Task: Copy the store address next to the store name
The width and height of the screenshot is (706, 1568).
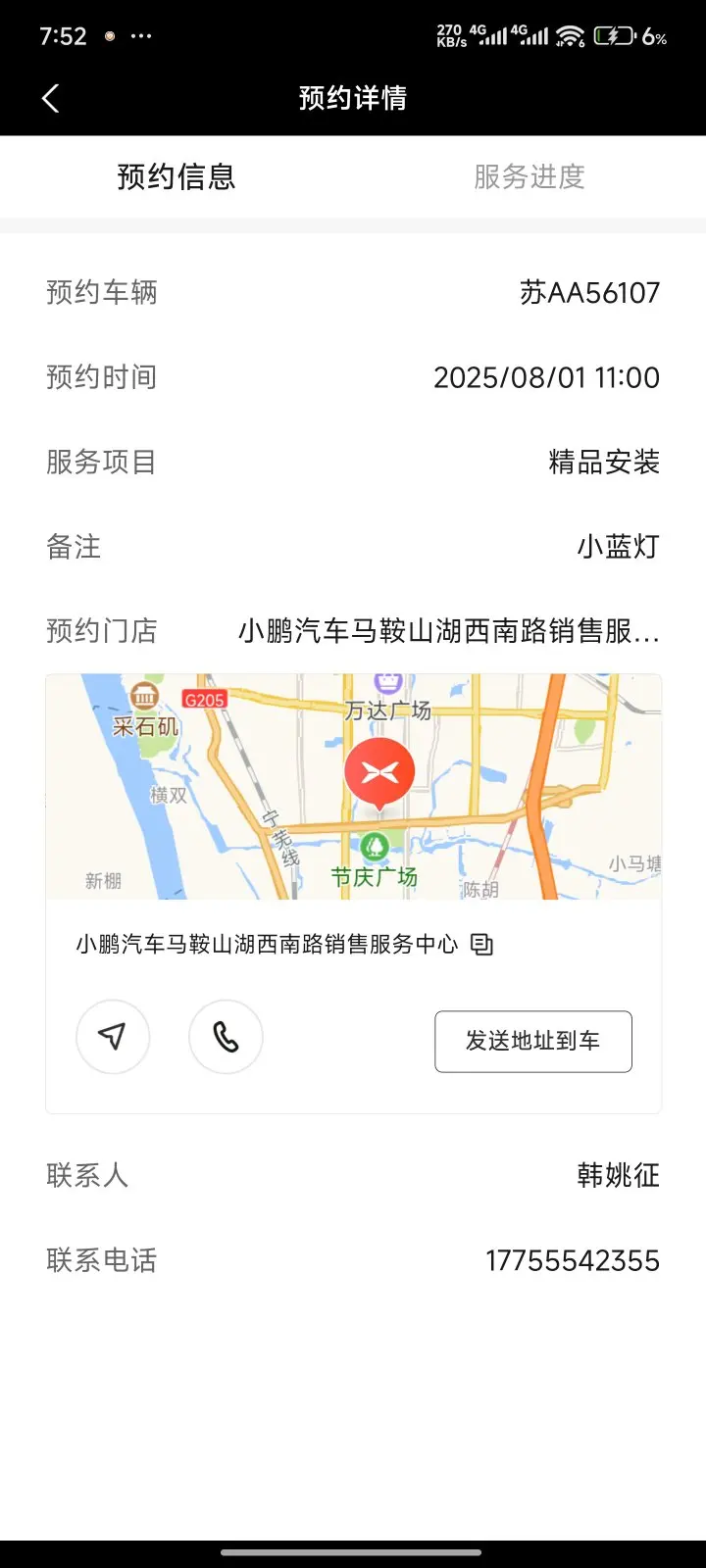Action: (481, 945)
